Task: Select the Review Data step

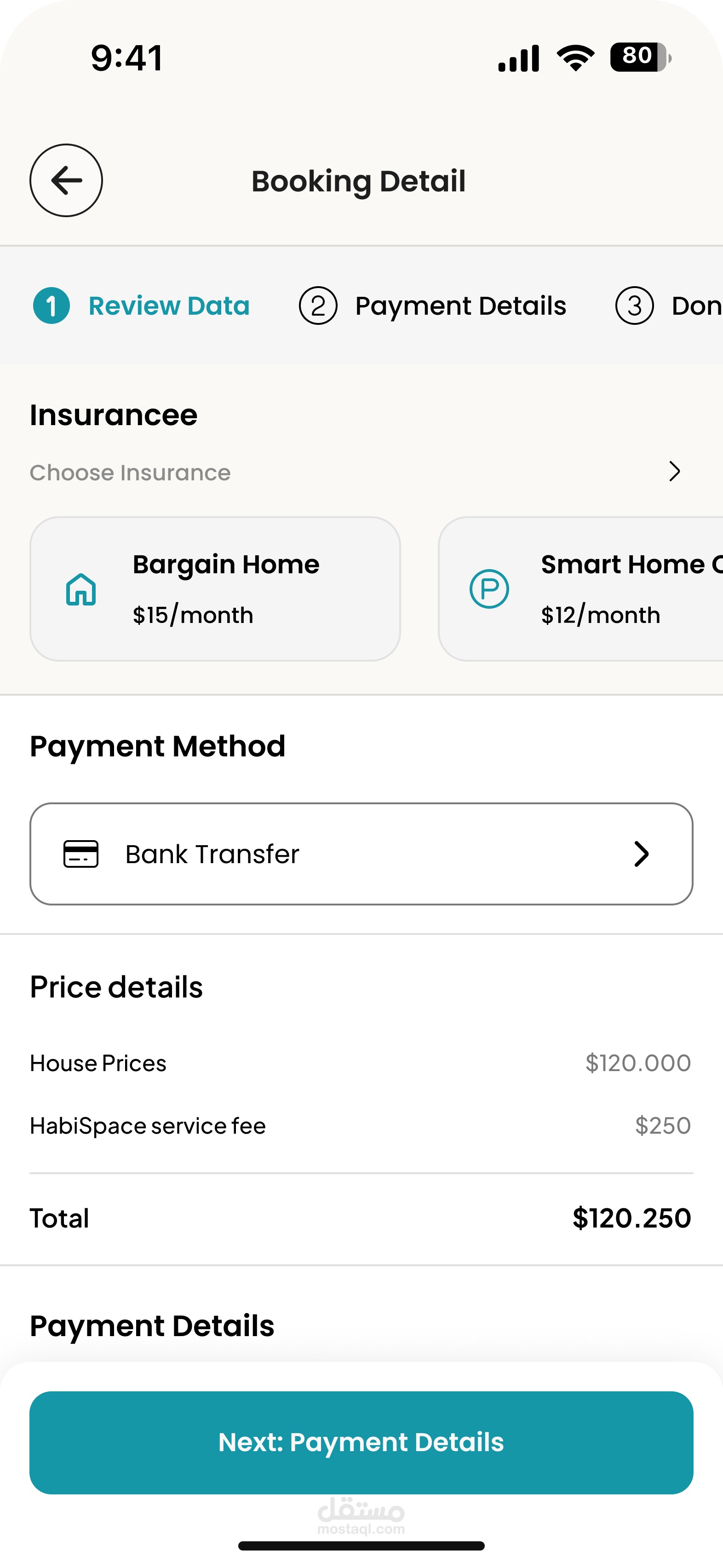Action: [x=141, y=306]
